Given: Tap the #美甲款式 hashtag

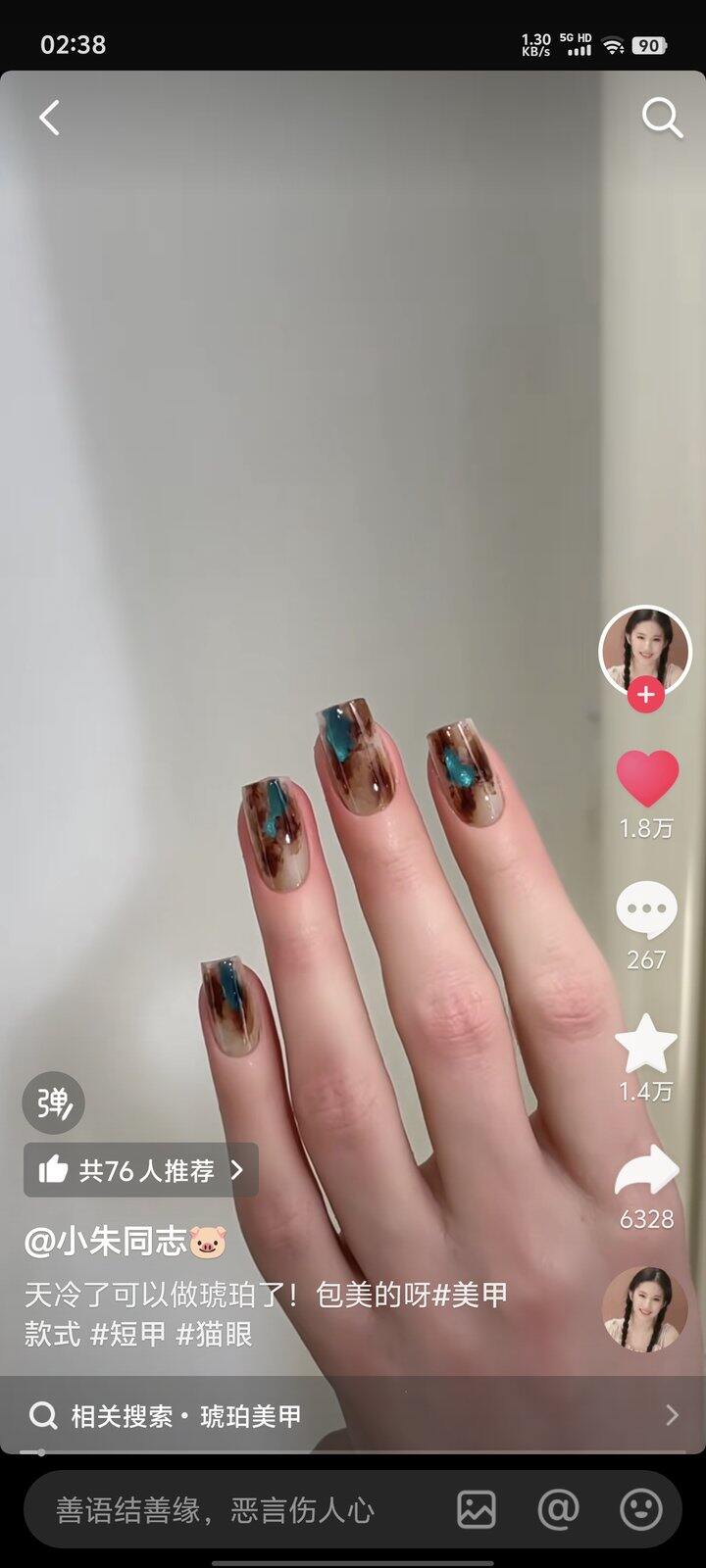Looking at the screenshot, I should pyautogui.click(x=471, y=1295).
